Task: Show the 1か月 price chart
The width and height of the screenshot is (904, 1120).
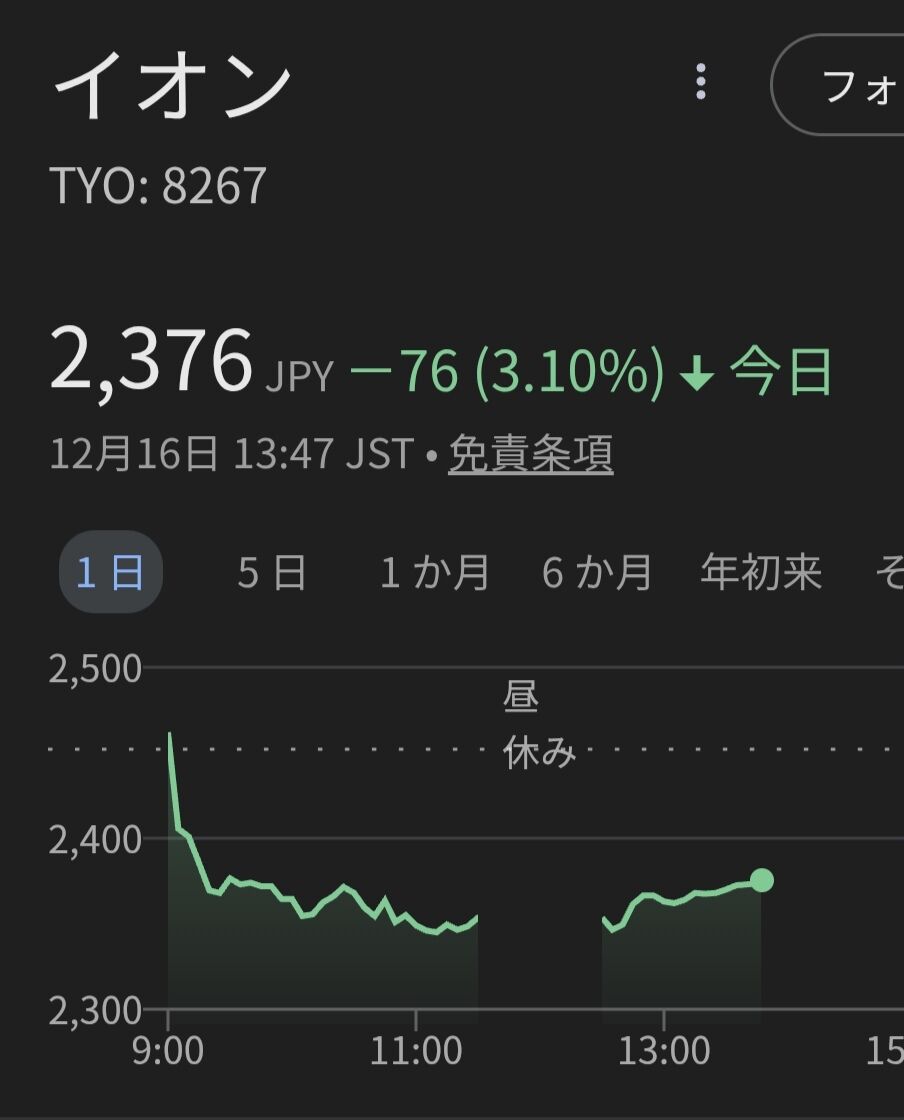Action: click(x=435, y=573)
